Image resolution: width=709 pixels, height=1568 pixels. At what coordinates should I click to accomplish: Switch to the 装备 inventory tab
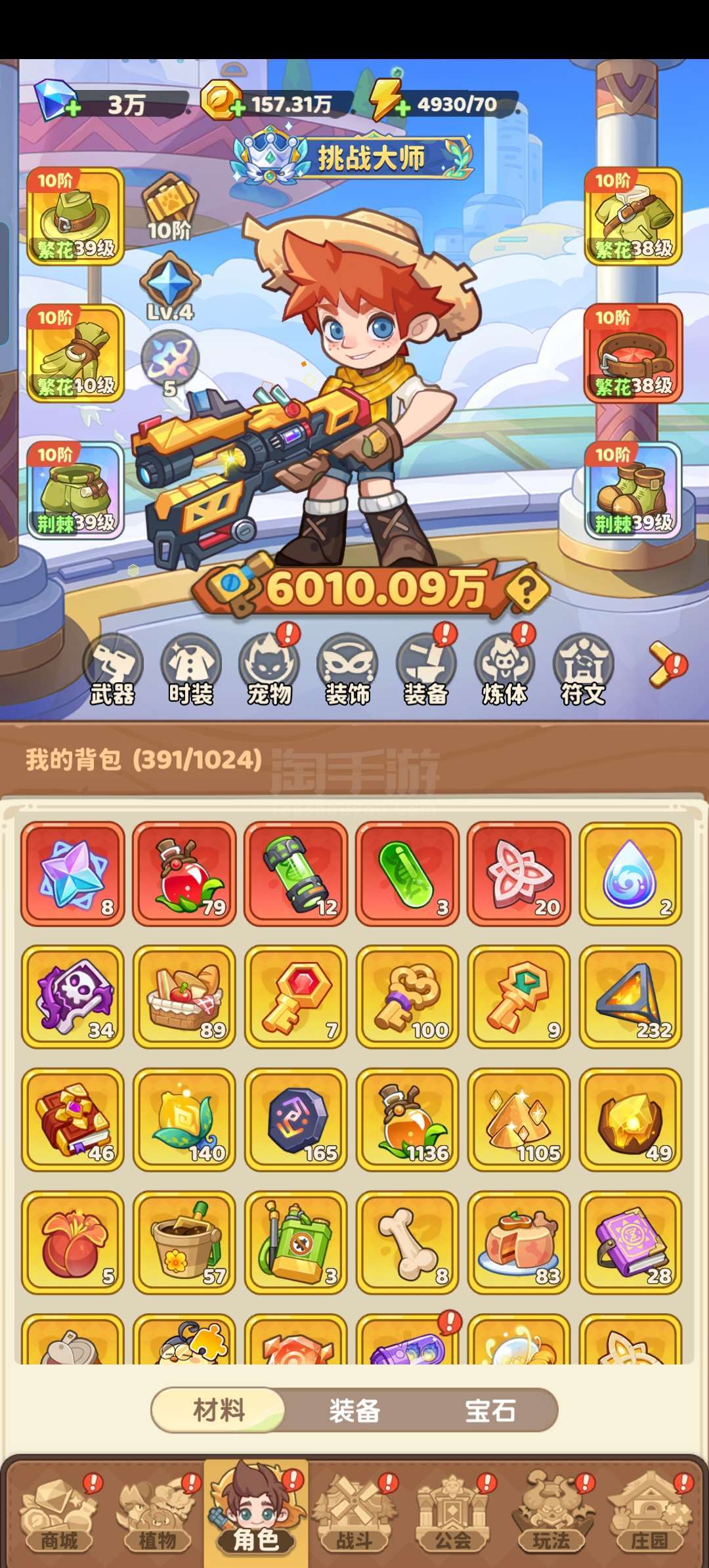(x=354, y=1410)
